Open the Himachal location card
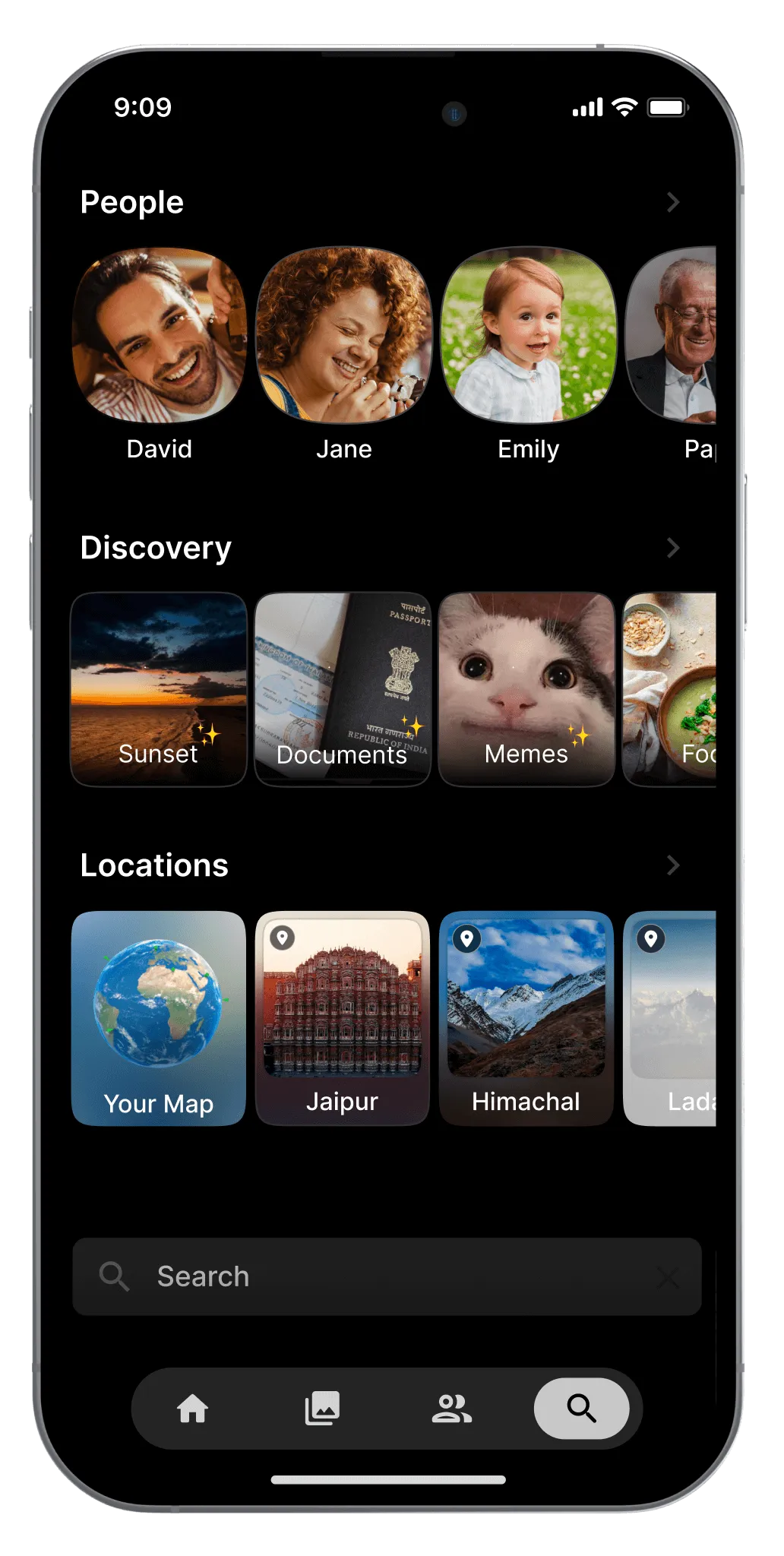Image resolution: width=784 pixels, height=1556 pixels. tap(526, 1017)
